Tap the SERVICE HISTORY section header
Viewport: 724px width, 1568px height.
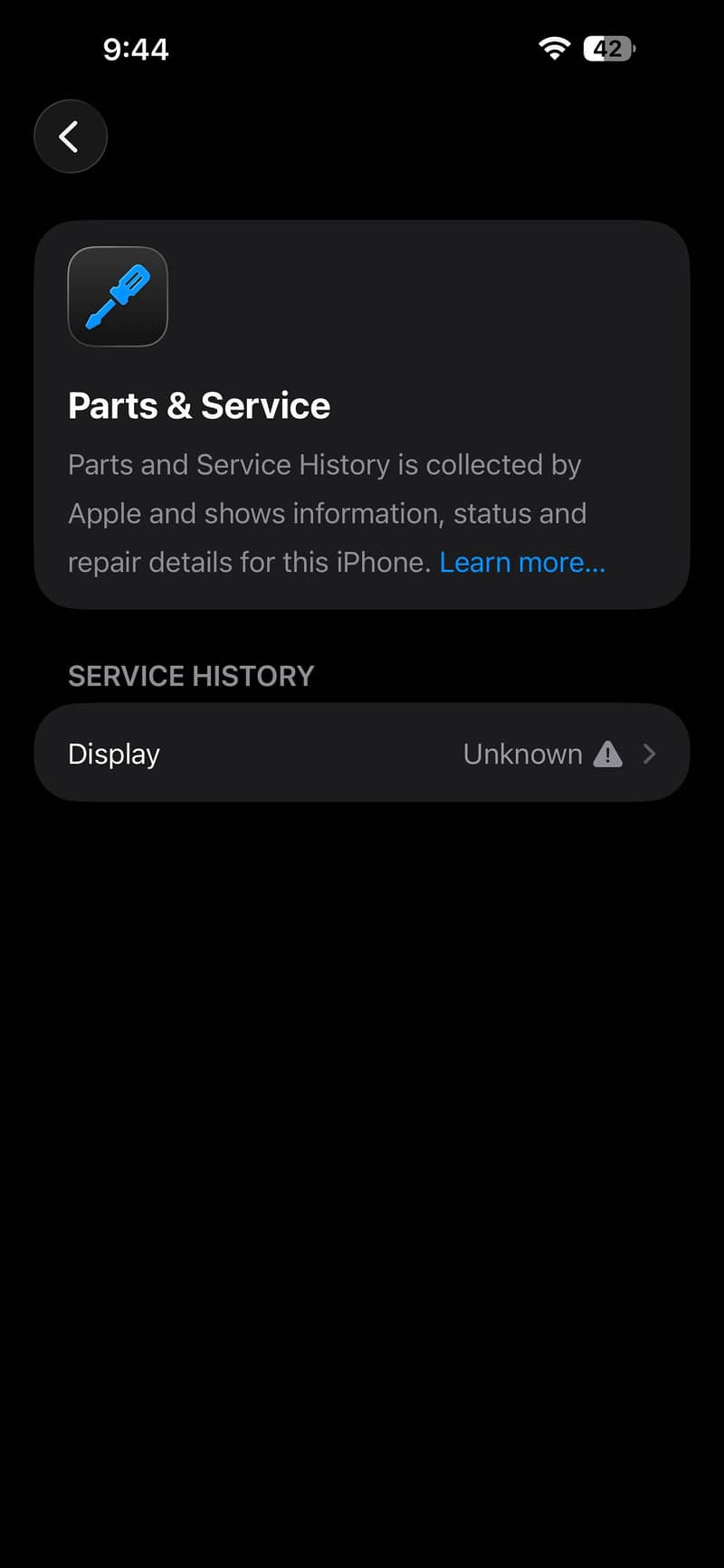pos(191,675)
